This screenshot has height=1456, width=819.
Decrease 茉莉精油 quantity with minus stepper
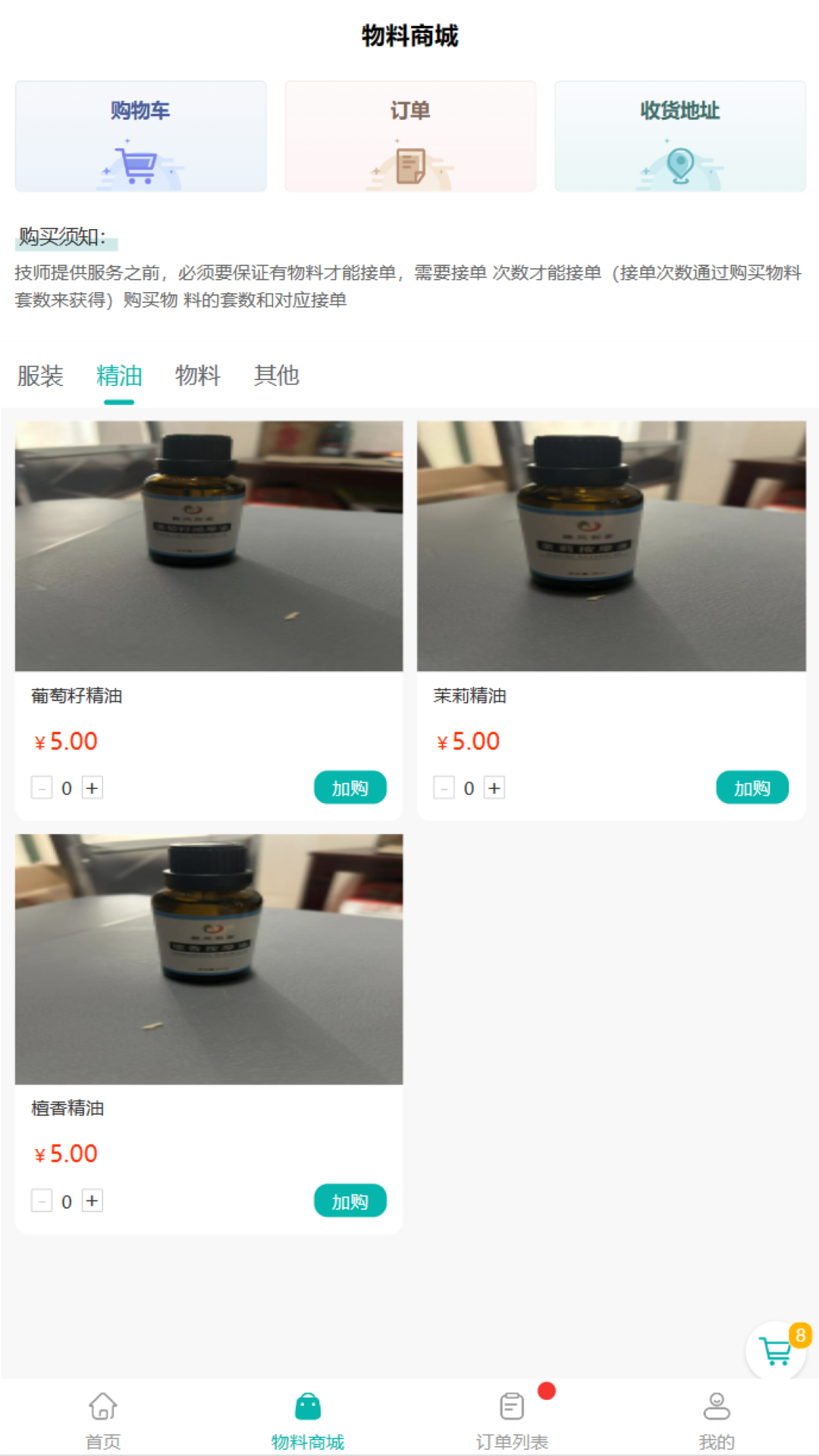tap(444, 788)
